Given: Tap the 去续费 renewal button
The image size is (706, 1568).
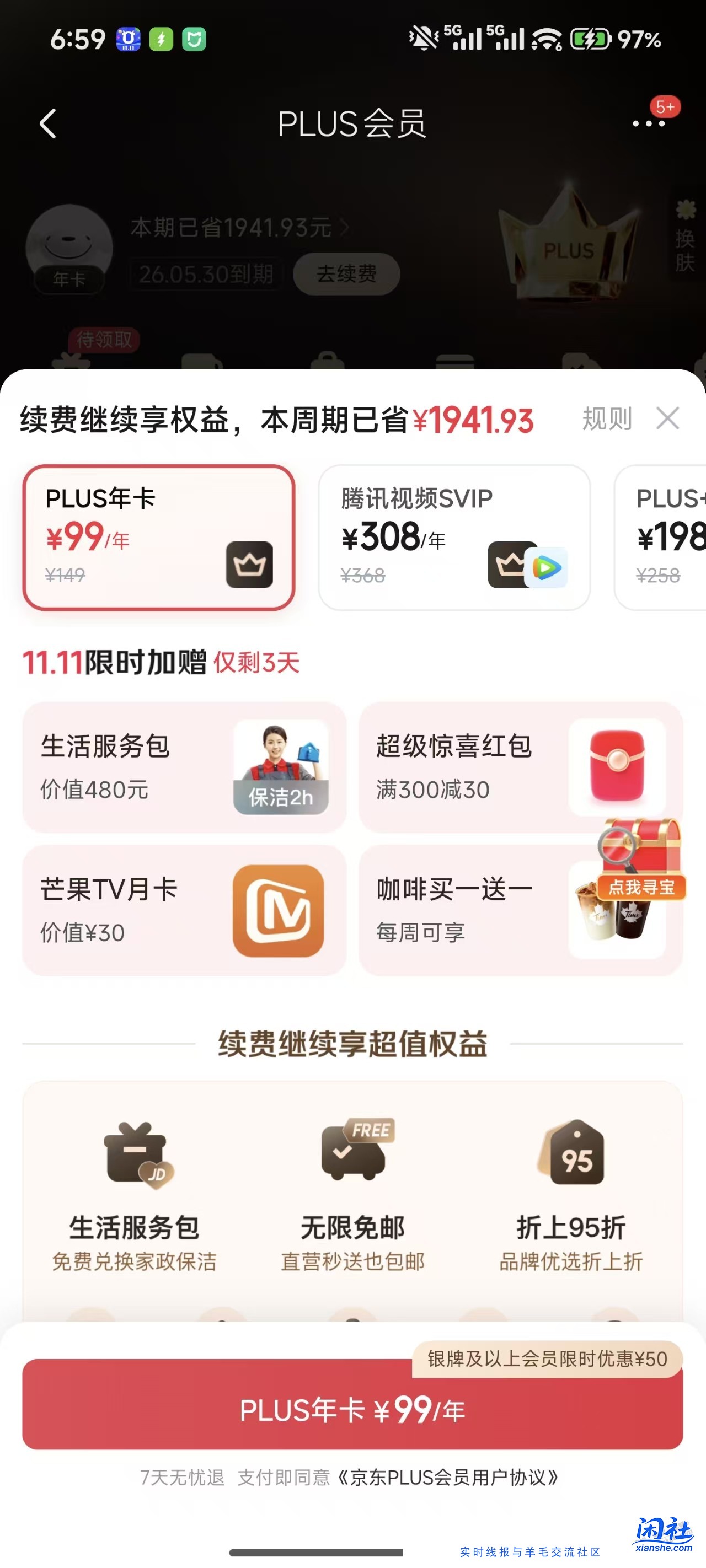Looking at the screenshot, I should [345, 273].
